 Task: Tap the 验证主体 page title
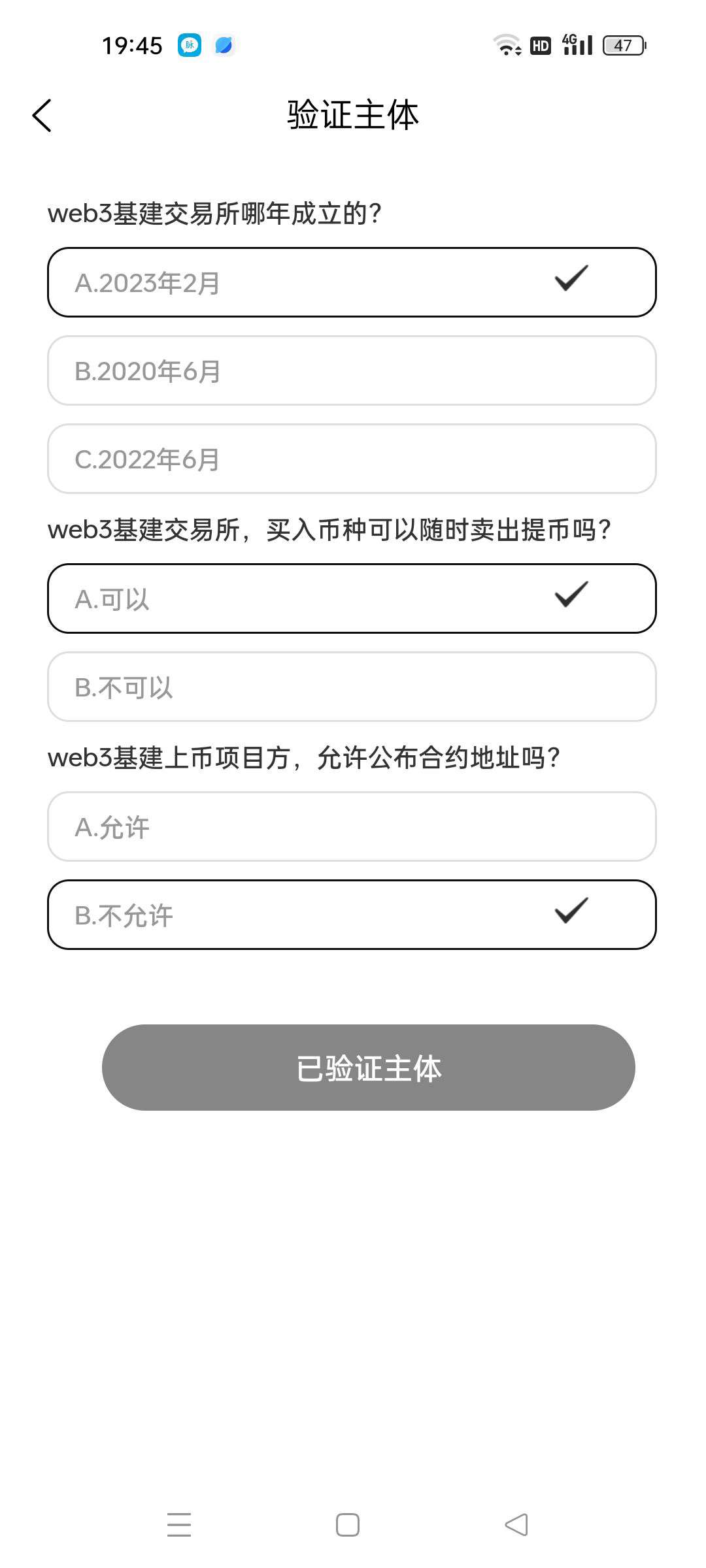[352, 113]
